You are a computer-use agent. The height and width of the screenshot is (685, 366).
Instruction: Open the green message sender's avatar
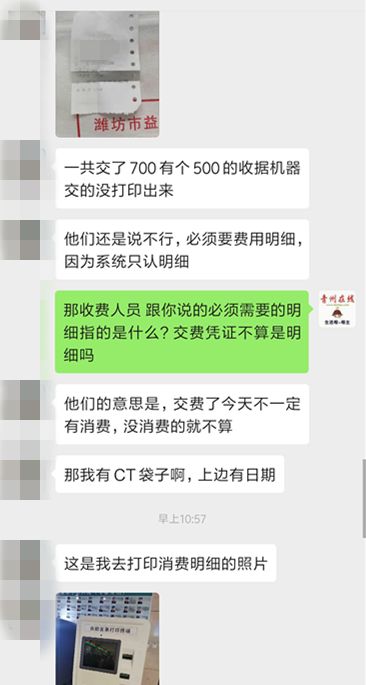click(x=337, y=309)
